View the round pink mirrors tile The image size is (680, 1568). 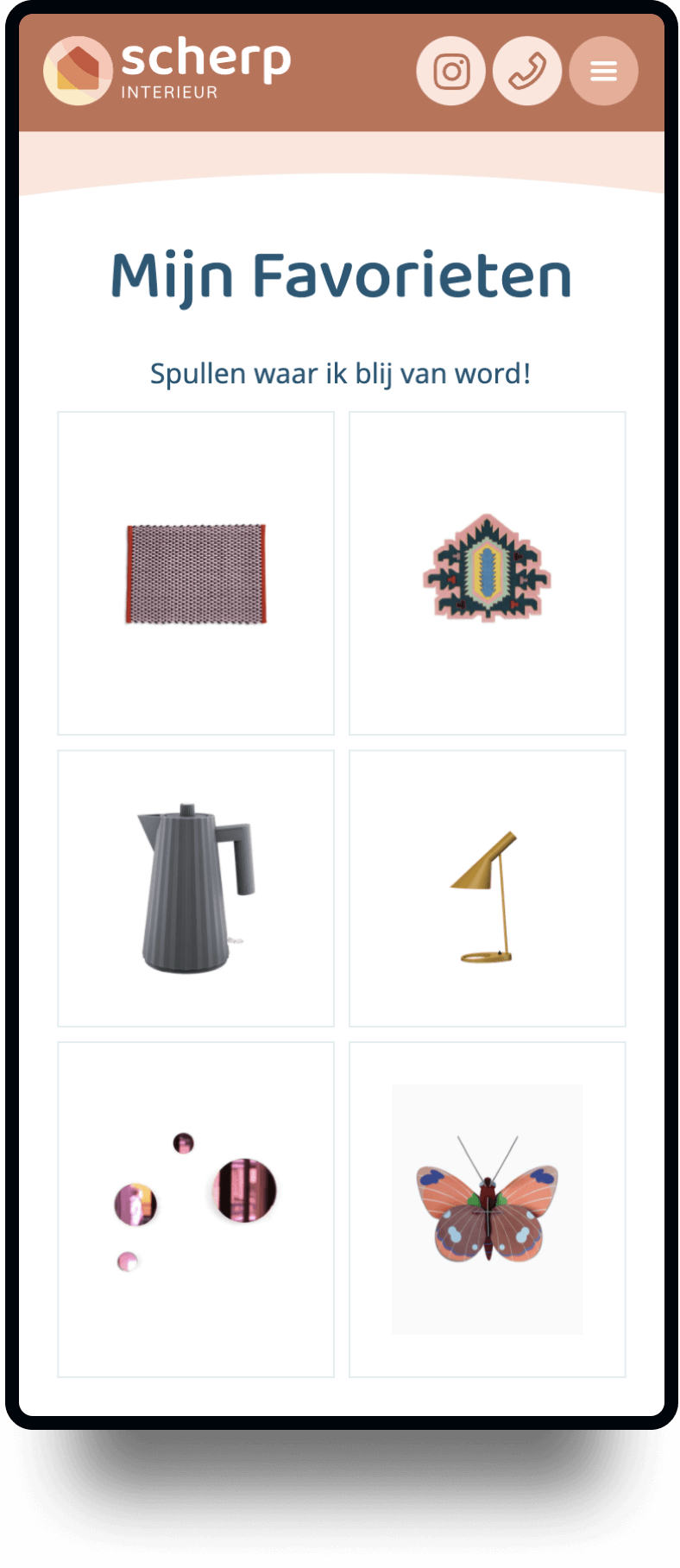point(196,1209)
